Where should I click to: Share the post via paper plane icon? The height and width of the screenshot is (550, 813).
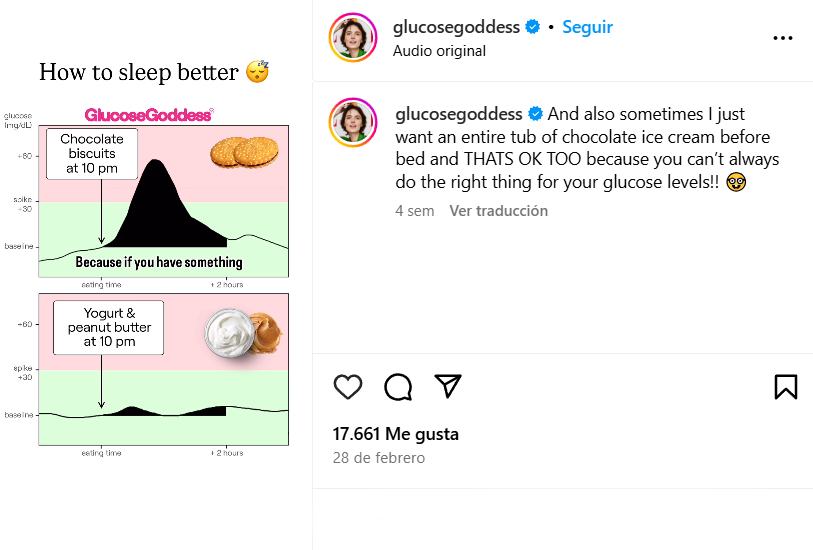(x=448, y=386)
